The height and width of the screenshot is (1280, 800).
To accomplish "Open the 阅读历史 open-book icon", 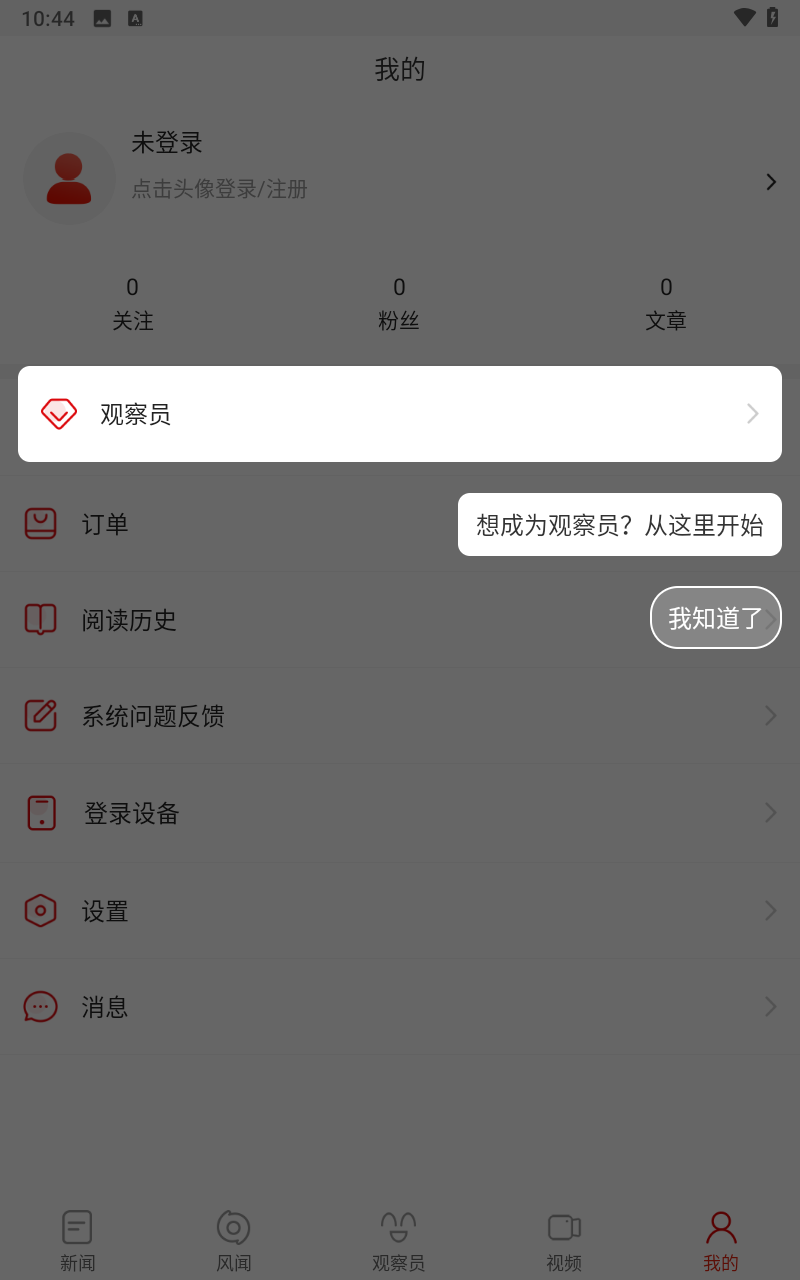I will 40,619.
